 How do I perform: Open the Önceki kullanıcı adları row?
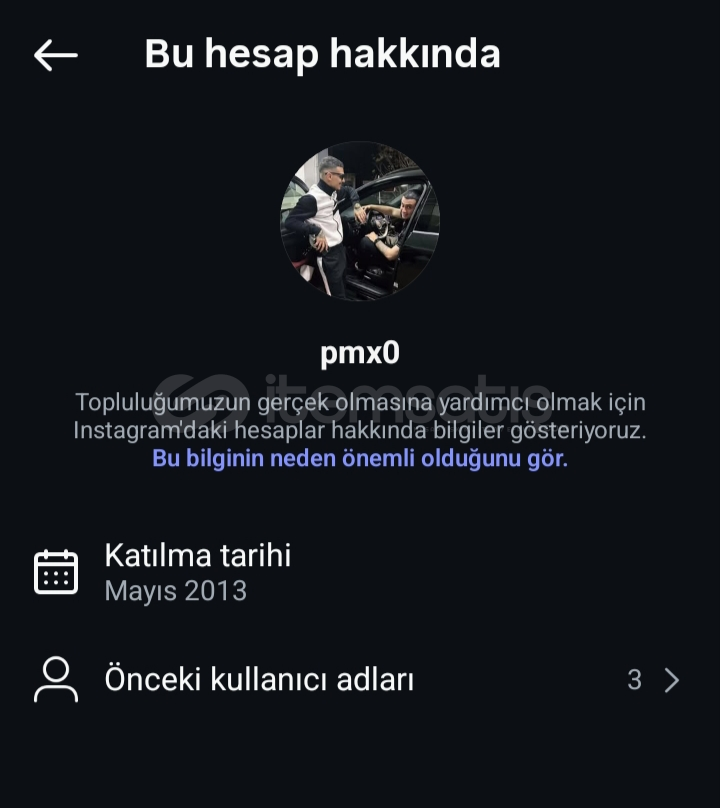358,680
